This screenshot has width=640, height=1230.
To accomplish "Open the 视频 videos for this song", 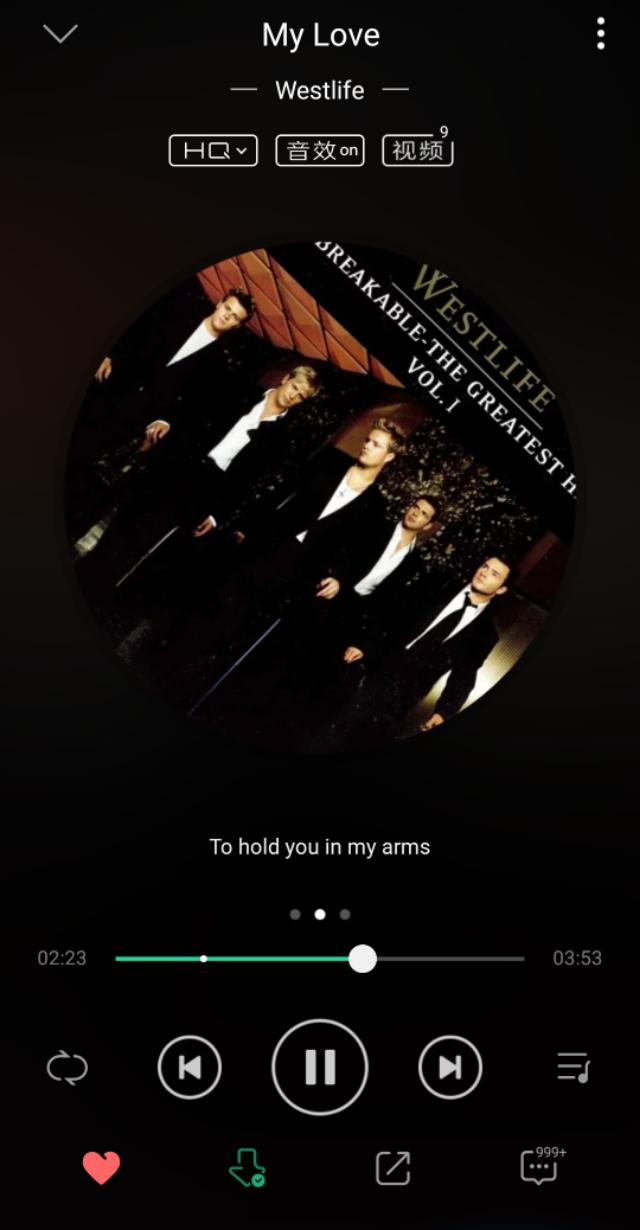I will pos(418,151).
